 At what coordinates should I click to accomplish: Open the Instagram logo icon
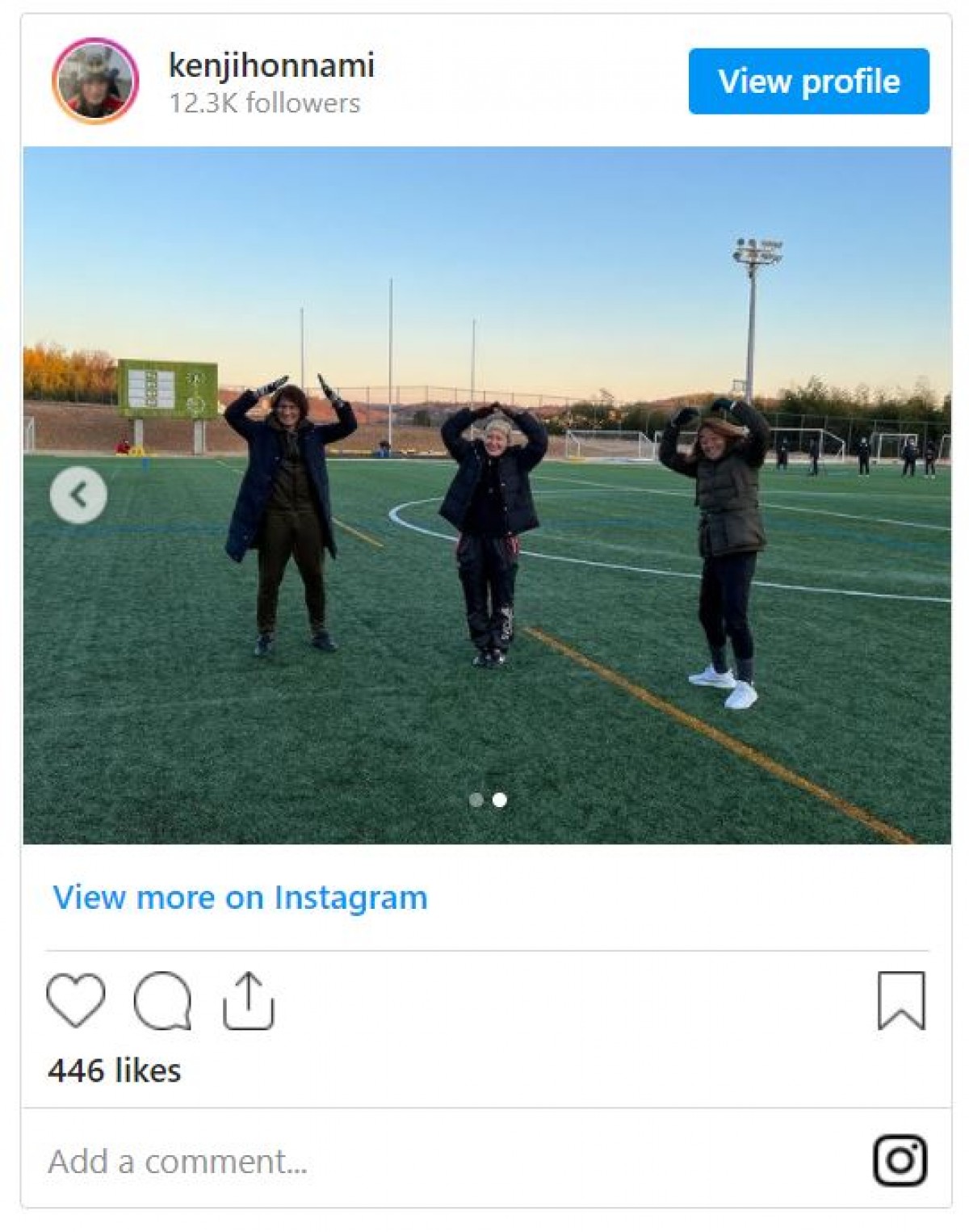click(900, 1161)
